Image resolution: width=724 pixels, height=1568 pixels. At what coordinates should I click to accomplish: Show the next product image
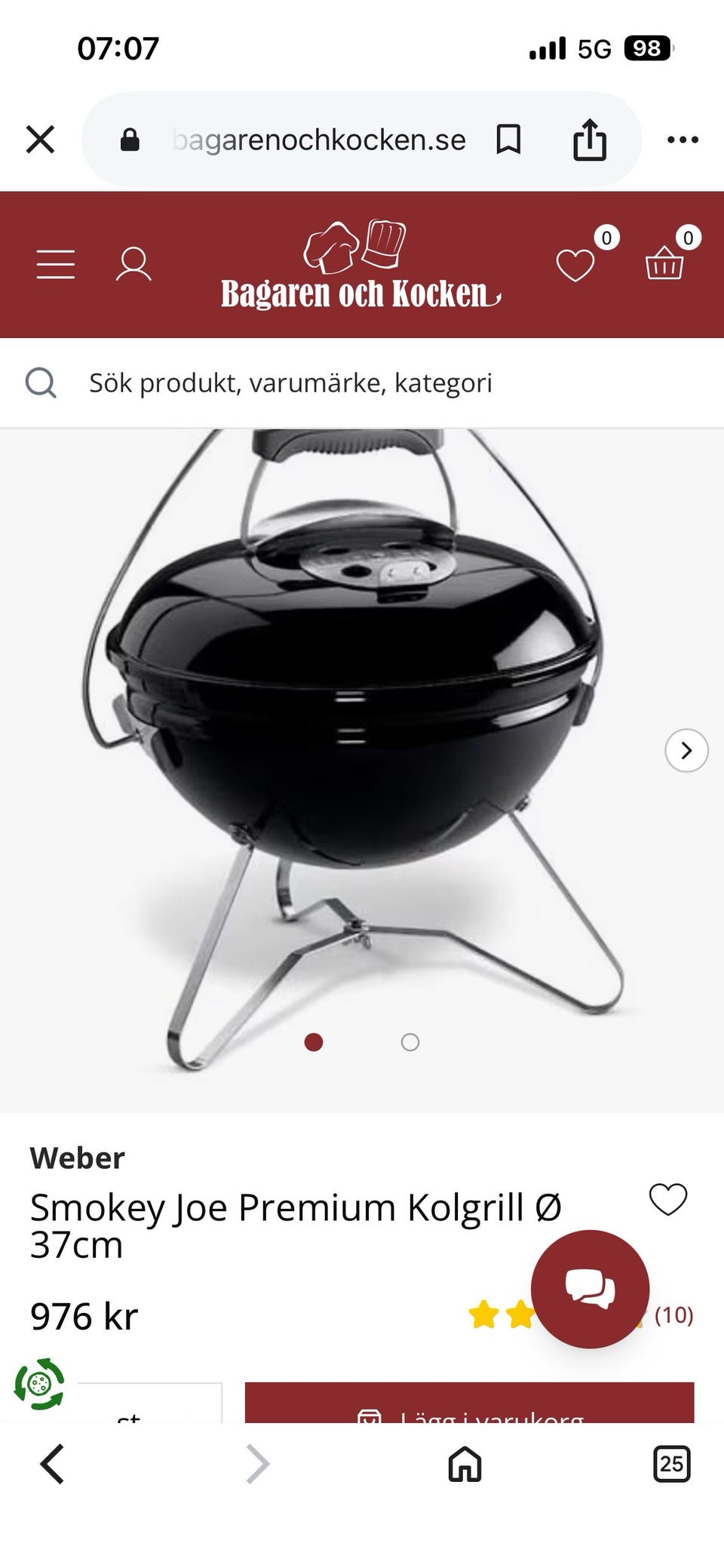click(686, 750)
